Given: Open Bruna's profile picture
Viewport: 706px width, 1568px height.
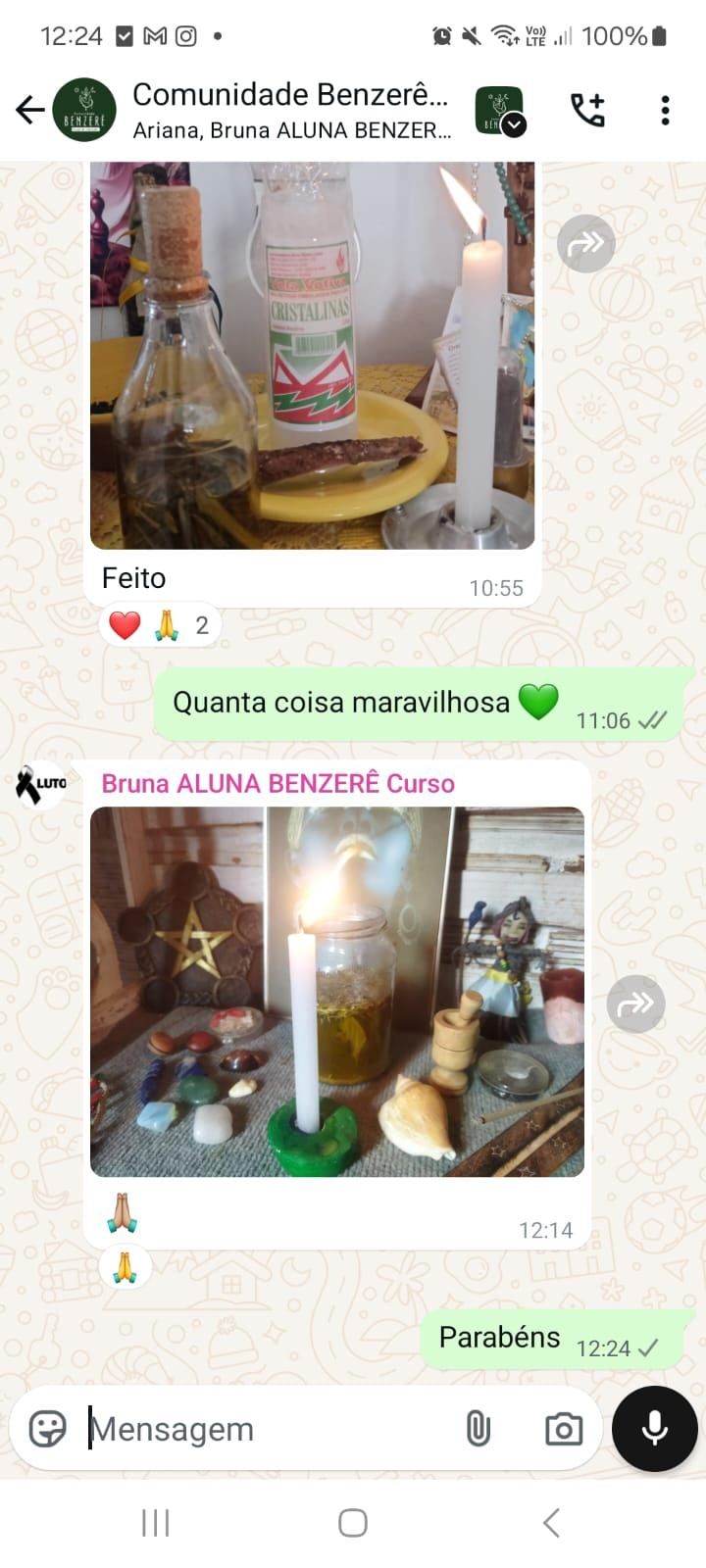Looking at the screenshot, I should [41, 784].
